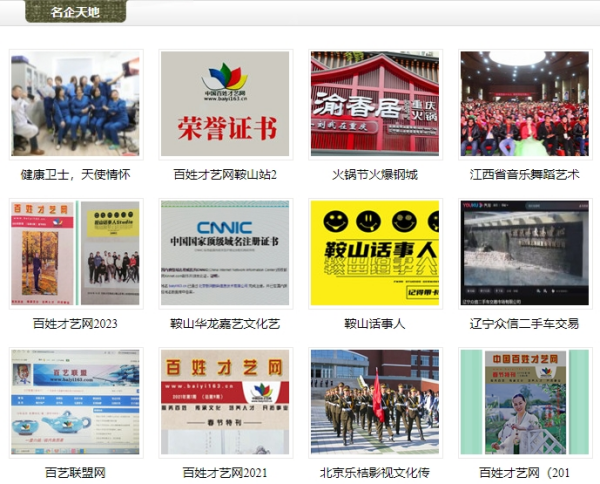
Task: Open the 北京乐桔影视文化传 tile
Action: (x=375, y=402)
